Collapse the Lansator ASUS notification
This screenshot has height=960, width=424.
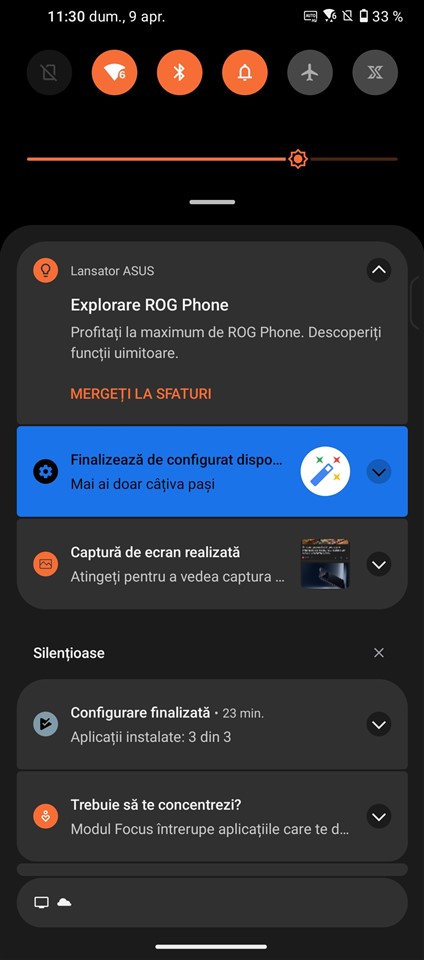pyautogui.click(x=379, y=270)
